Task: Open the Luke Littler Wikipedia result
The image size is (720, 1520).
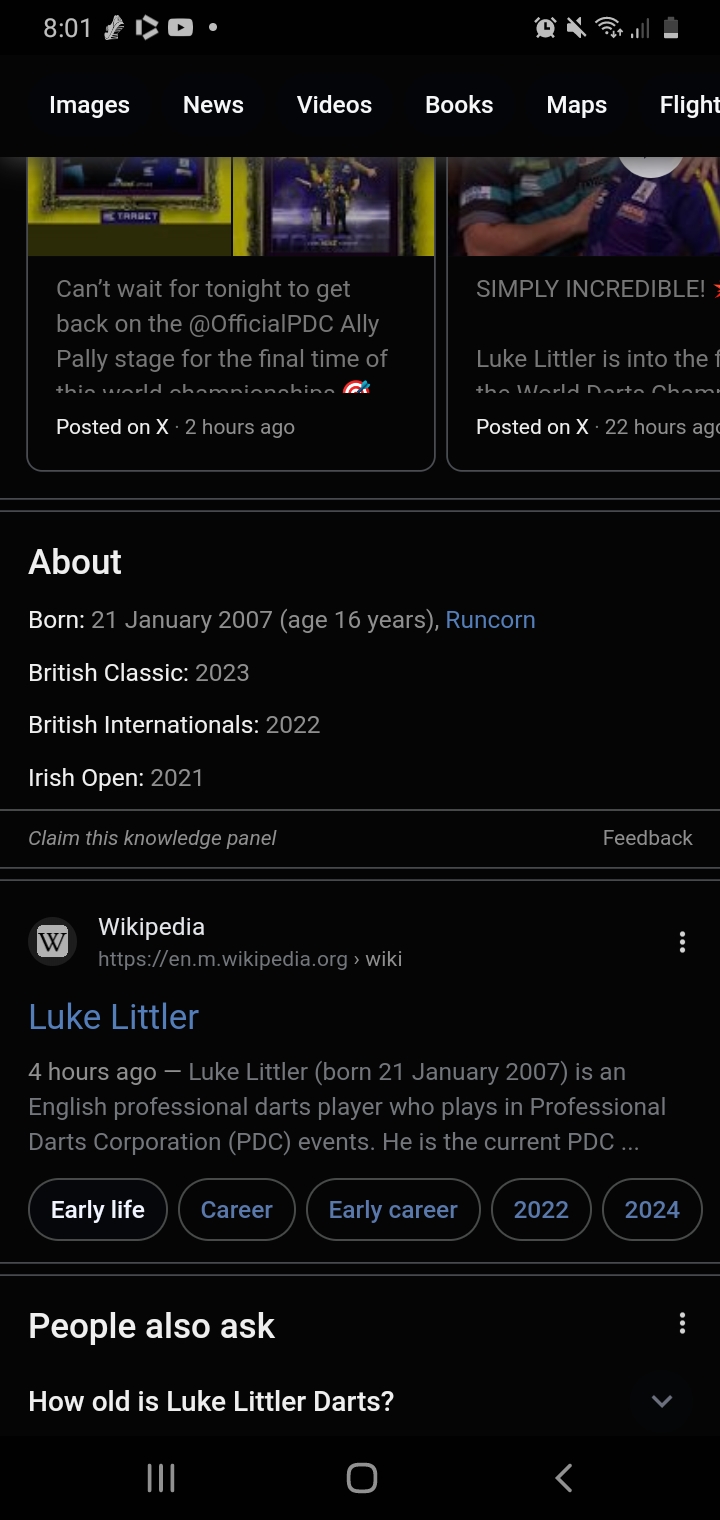Action: pos(113,1017)
